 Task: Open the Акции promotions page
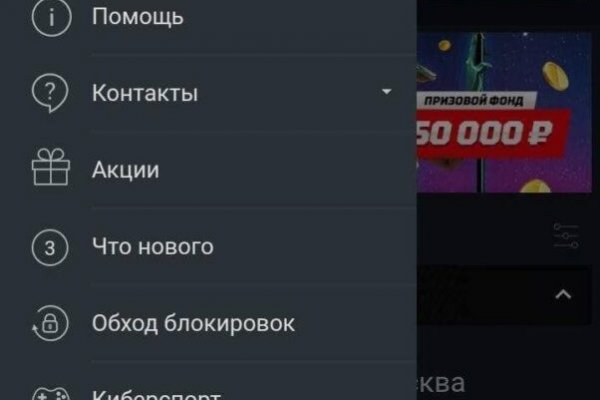125,169
